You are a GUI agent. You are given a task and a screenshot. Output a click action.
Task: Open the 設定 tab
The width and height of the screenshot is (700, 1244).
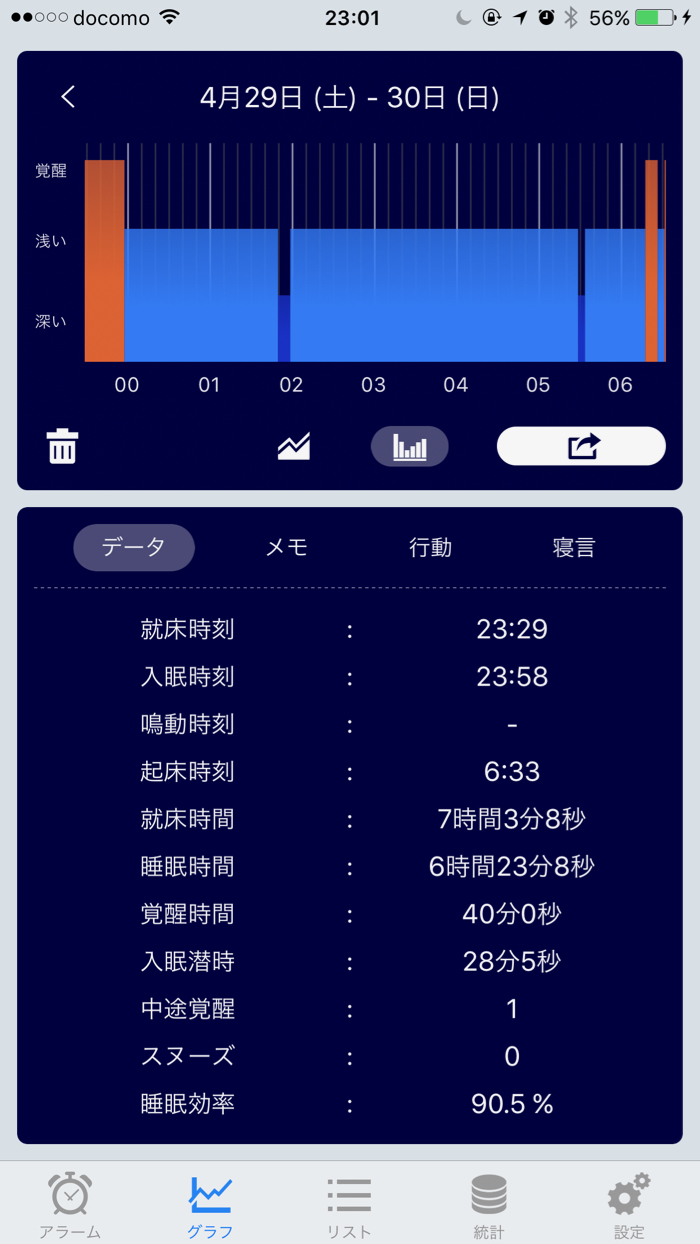(x=629, y=1204)
